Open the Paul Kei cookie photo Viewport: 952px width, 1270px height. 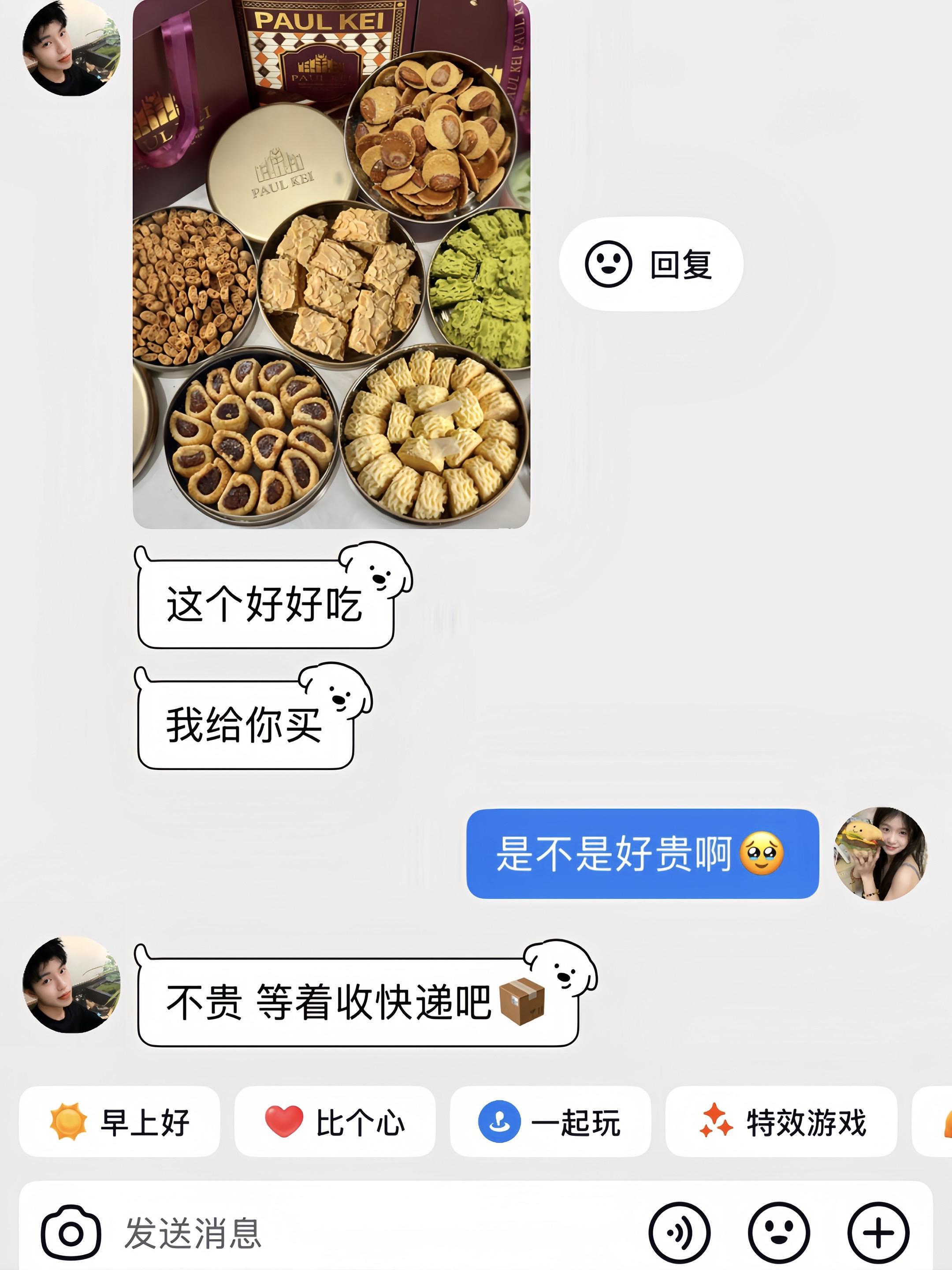click(x=331, y=264)
